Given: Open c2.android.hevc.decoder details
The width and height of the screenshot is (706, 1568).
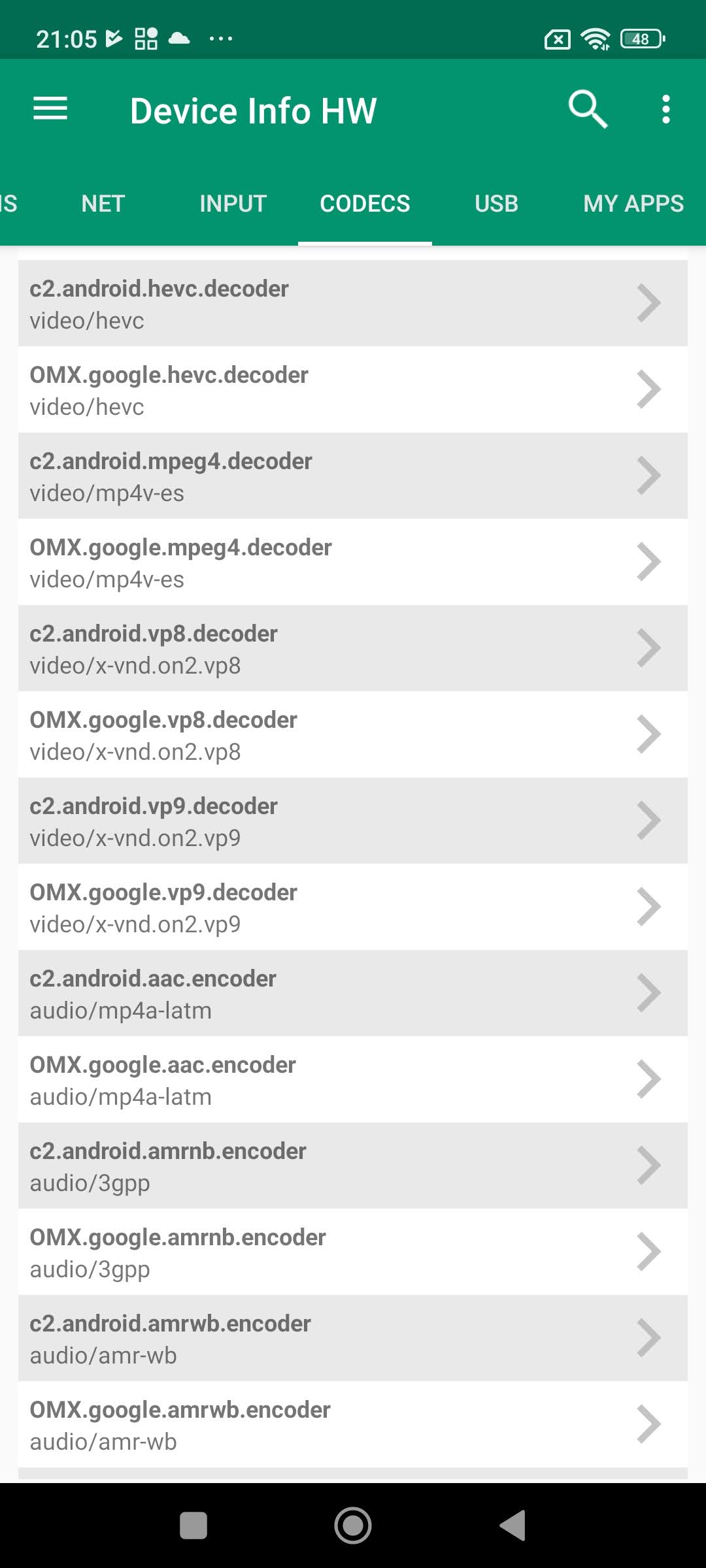Looking at the screenshot, I should coord(353,304).
